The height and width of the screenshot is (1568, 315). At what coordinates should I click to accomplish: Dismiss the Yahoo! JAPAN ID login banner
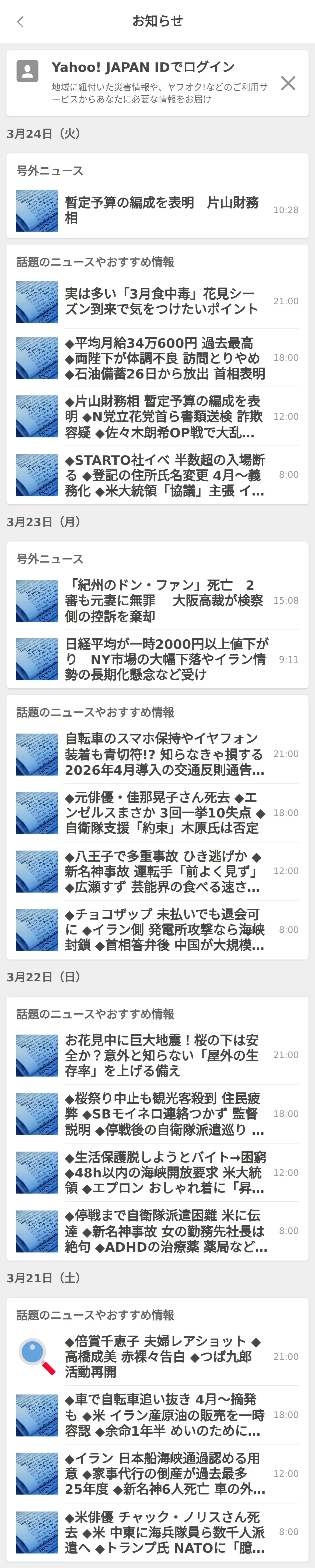pyautogui.click(x=288, y=83)
